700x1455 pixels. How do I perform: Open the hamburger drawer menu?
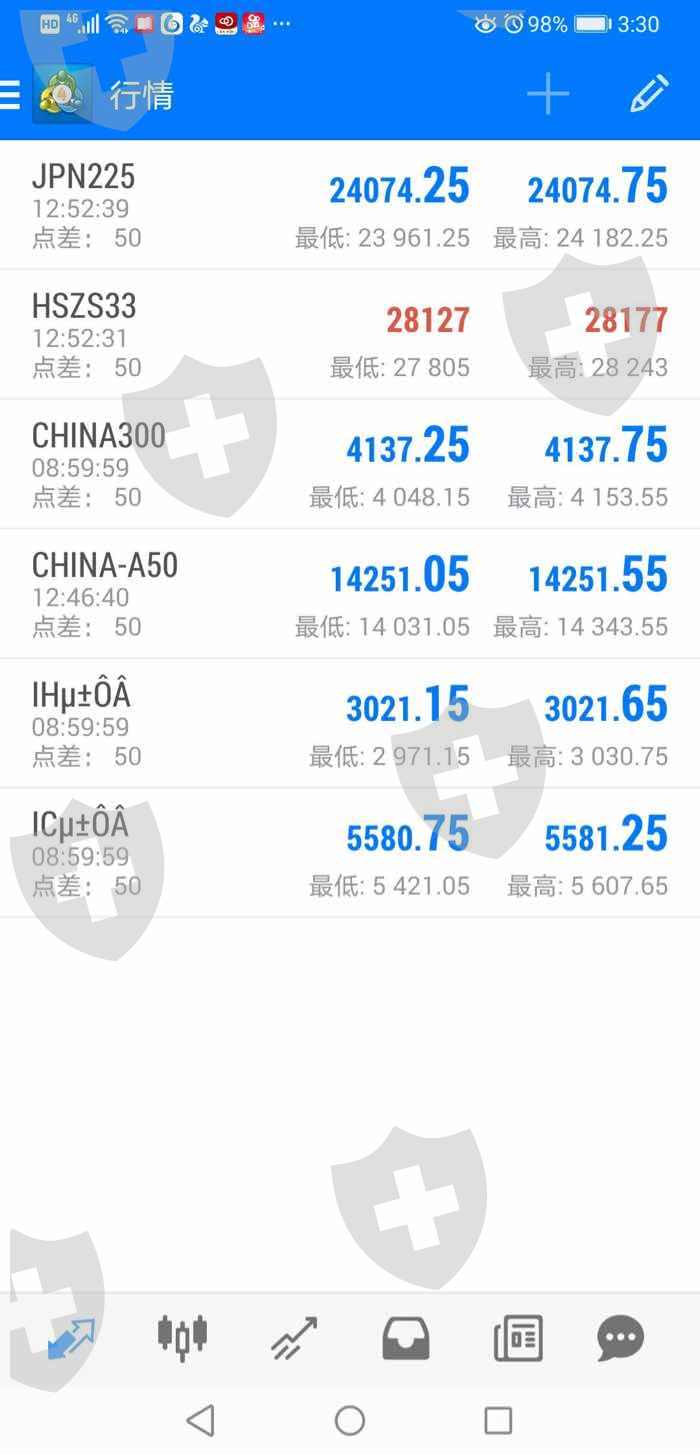click(x=10, y=95)
